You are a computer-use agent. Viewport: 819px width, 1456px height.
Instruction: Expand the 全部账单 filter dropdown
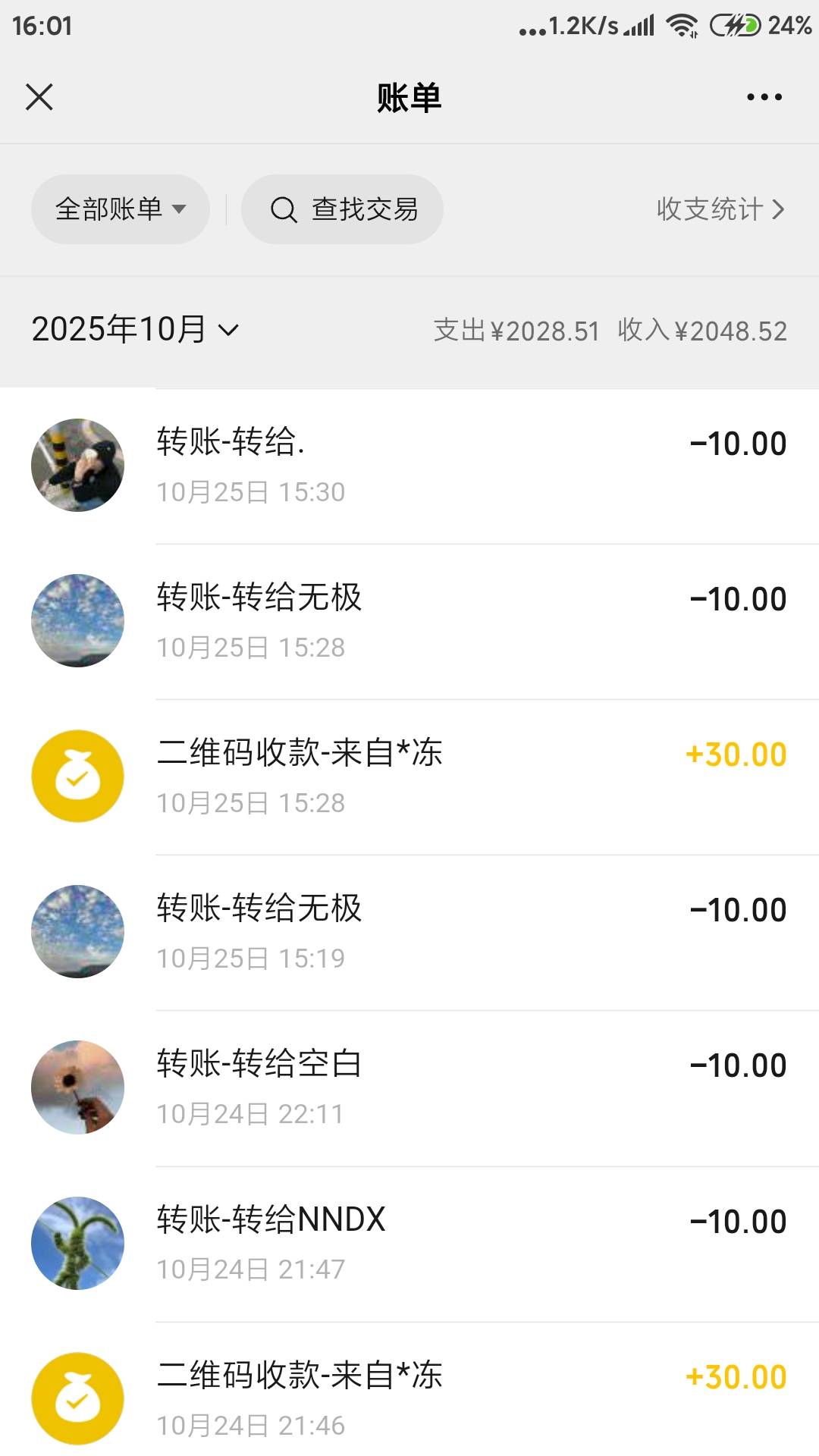[120, 209]
